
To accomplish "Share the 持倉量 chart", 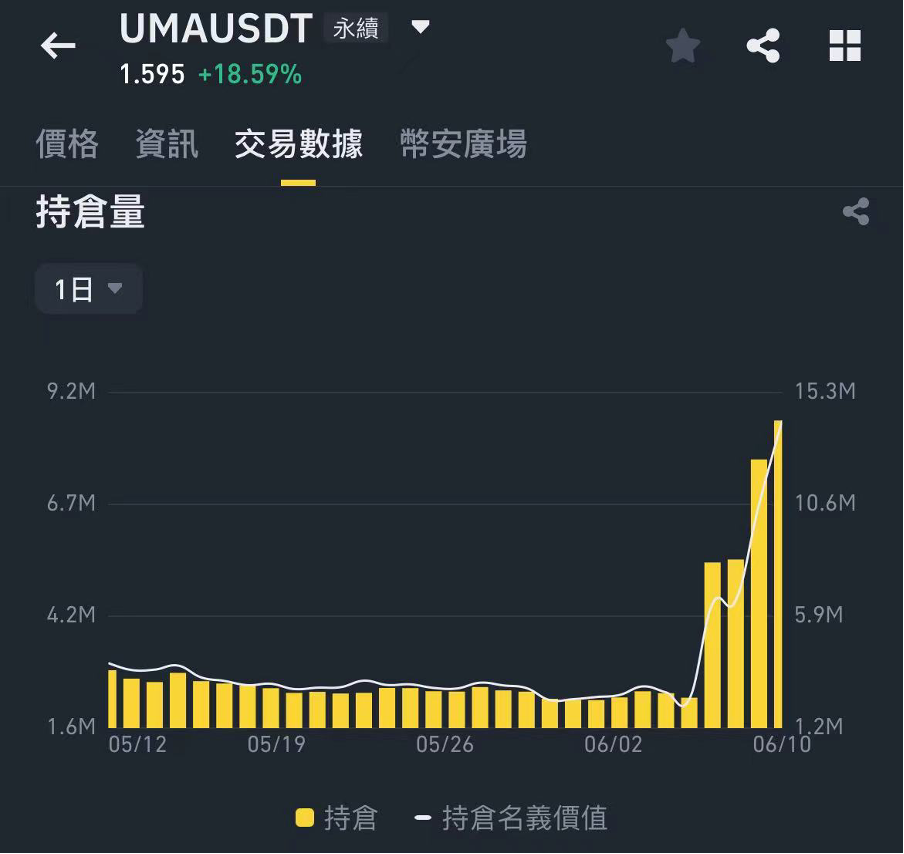I will pyautogui.click(x=856, y=211).
